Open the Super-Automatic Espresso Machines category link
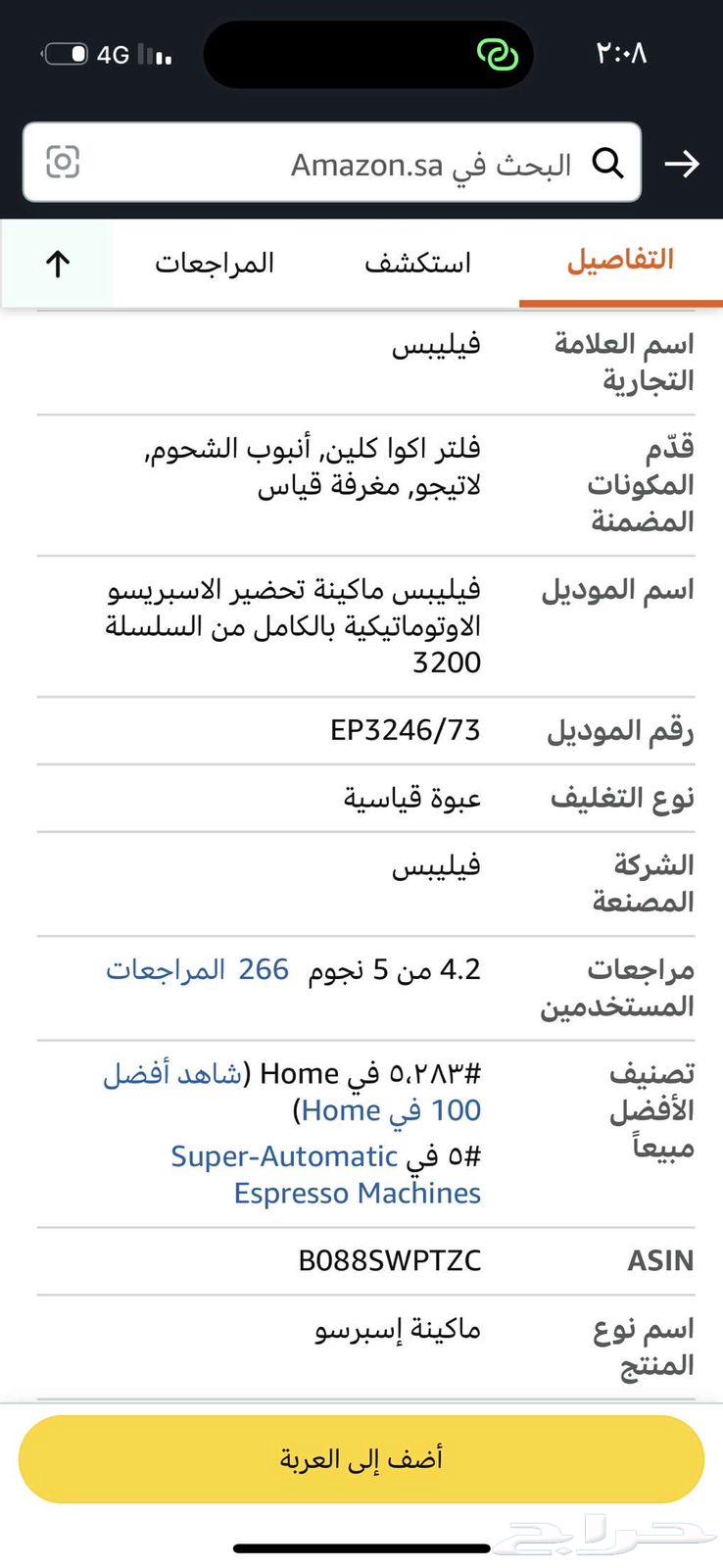This screenshot has height=1568, width=723. (x=325, y=1174)
